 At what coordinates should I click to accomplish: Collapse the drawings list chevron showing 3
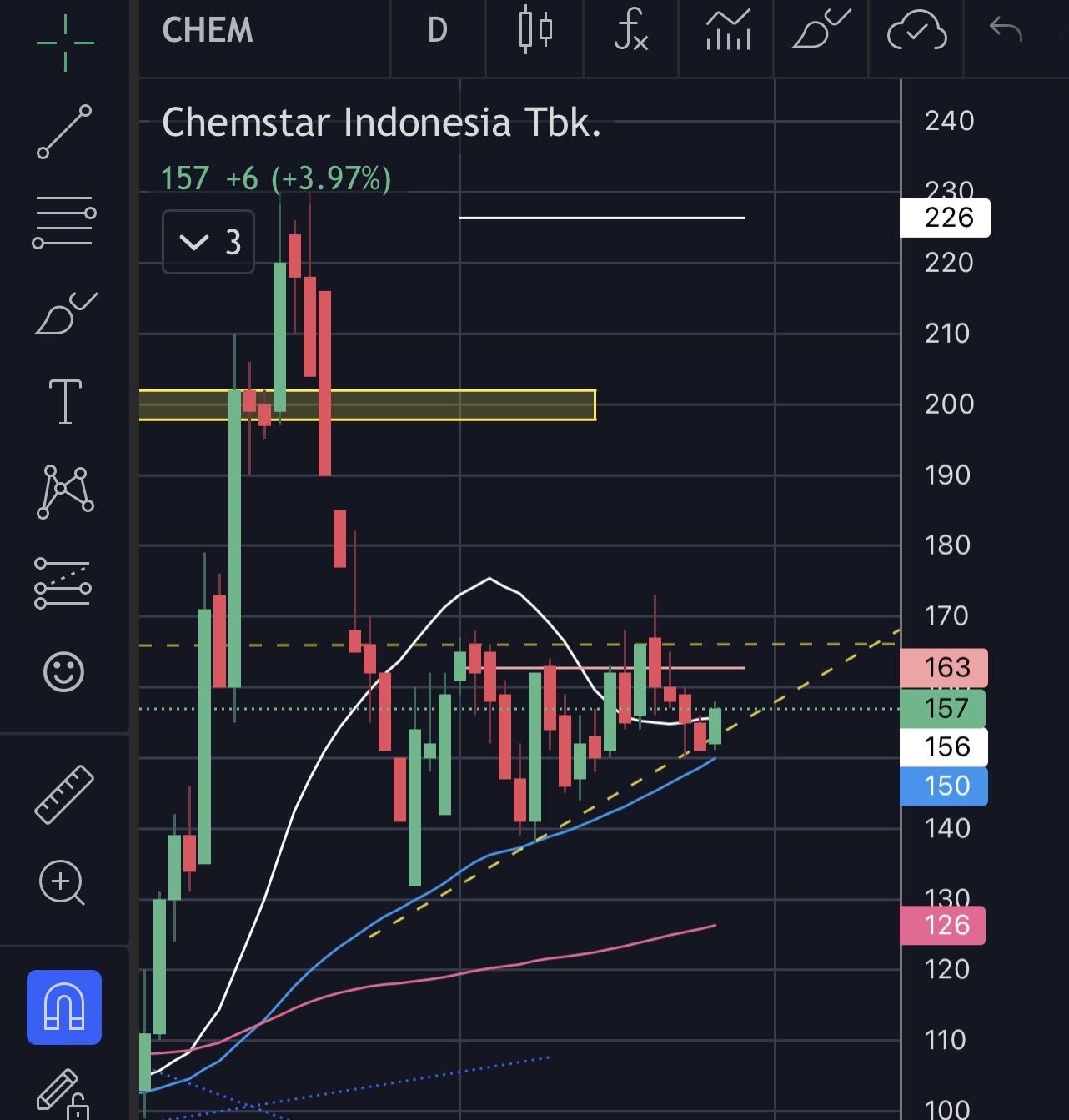pos(207,242)
